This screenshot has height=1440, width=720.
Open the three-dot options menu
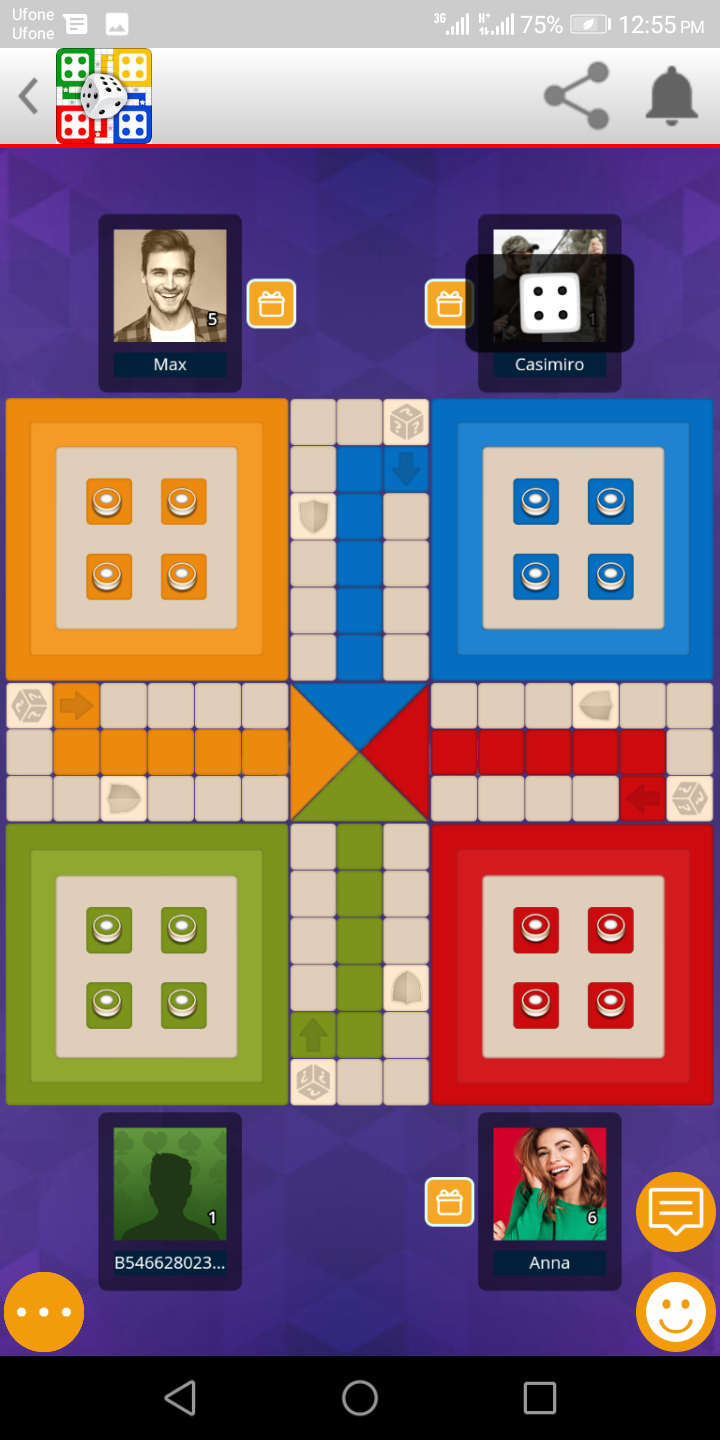tap(44, 1312)
